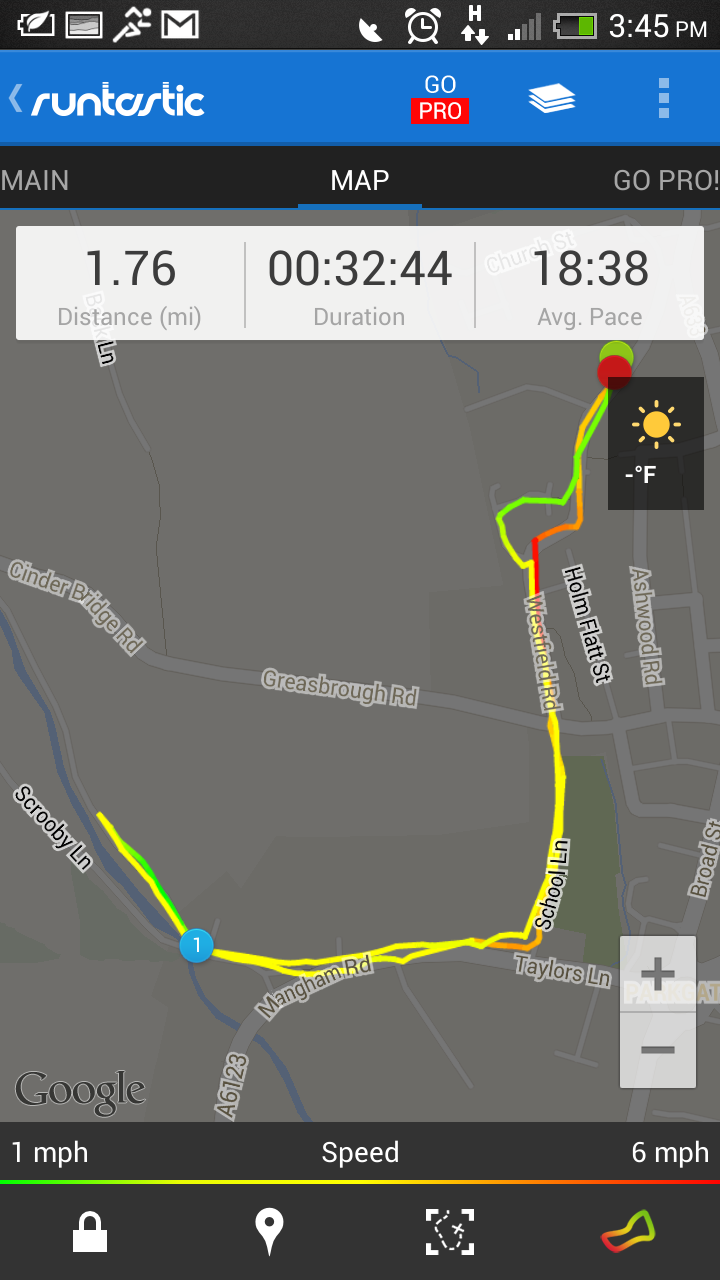Tap the GO PRO upgrade button

click(440, 99)
